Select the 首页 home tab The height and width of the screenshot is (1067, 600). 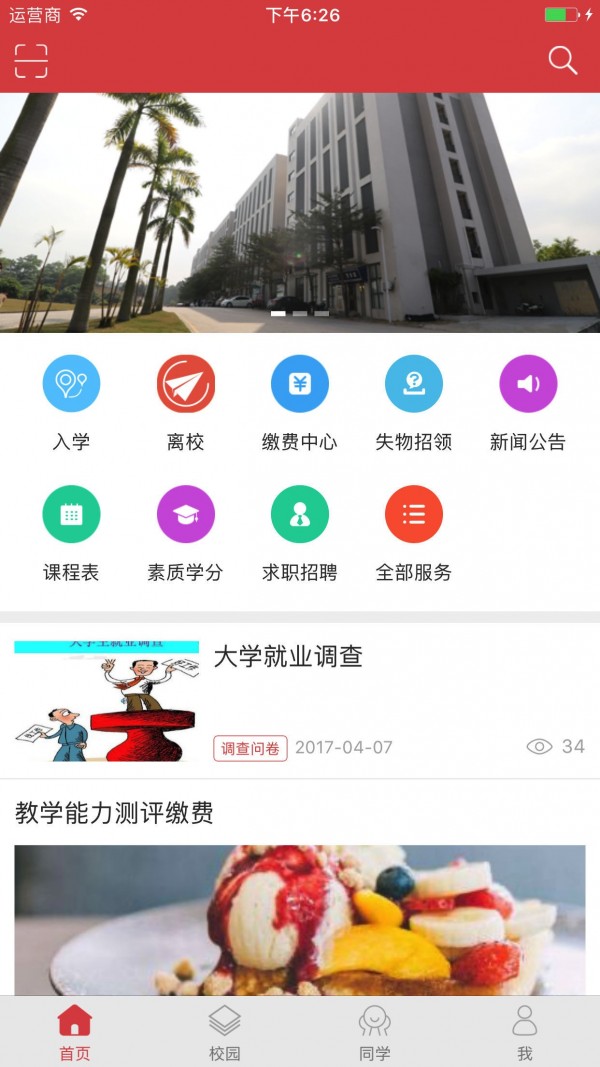click(74, 1033)
